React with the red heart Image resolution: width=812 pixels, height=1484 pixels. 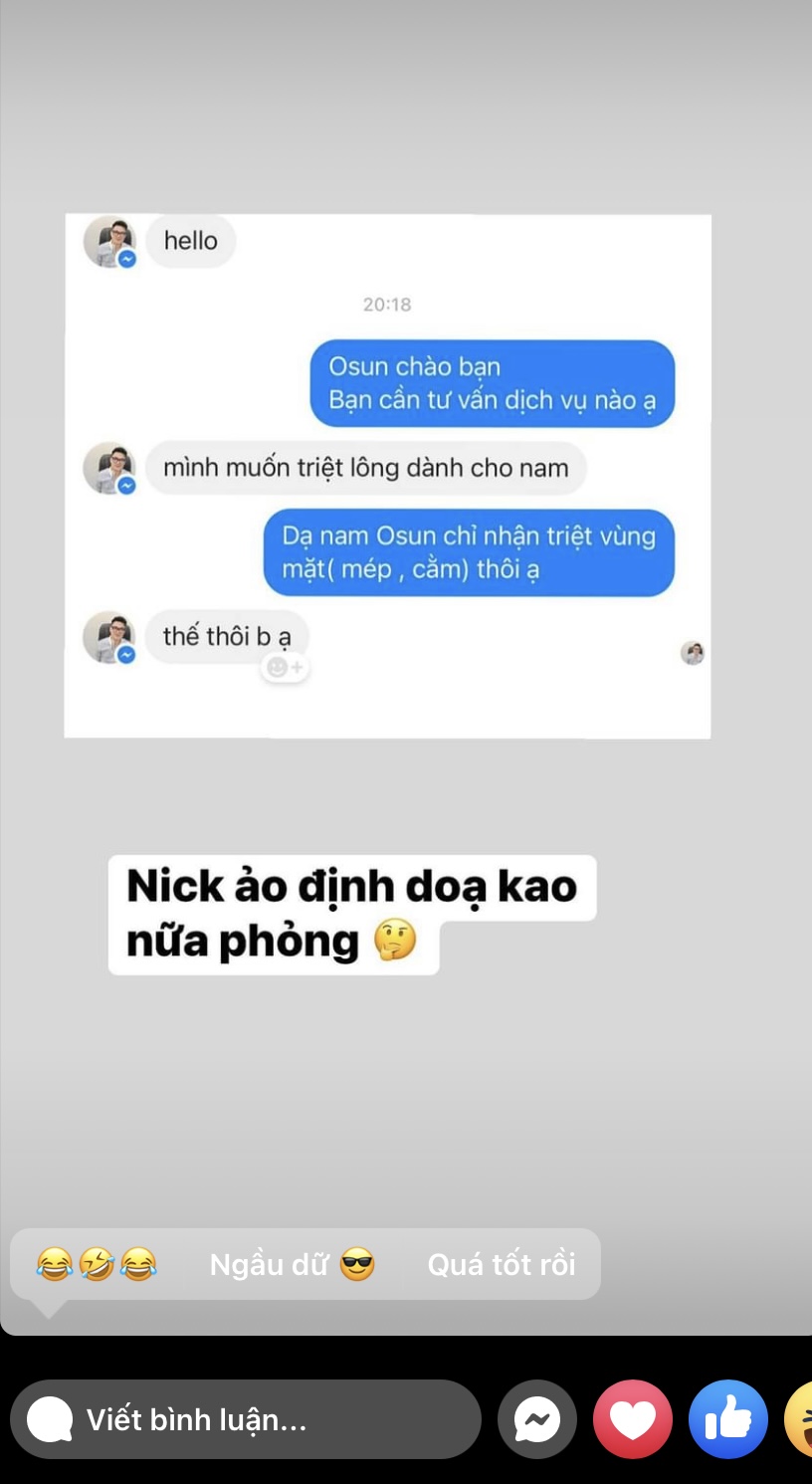point(633,1419)
